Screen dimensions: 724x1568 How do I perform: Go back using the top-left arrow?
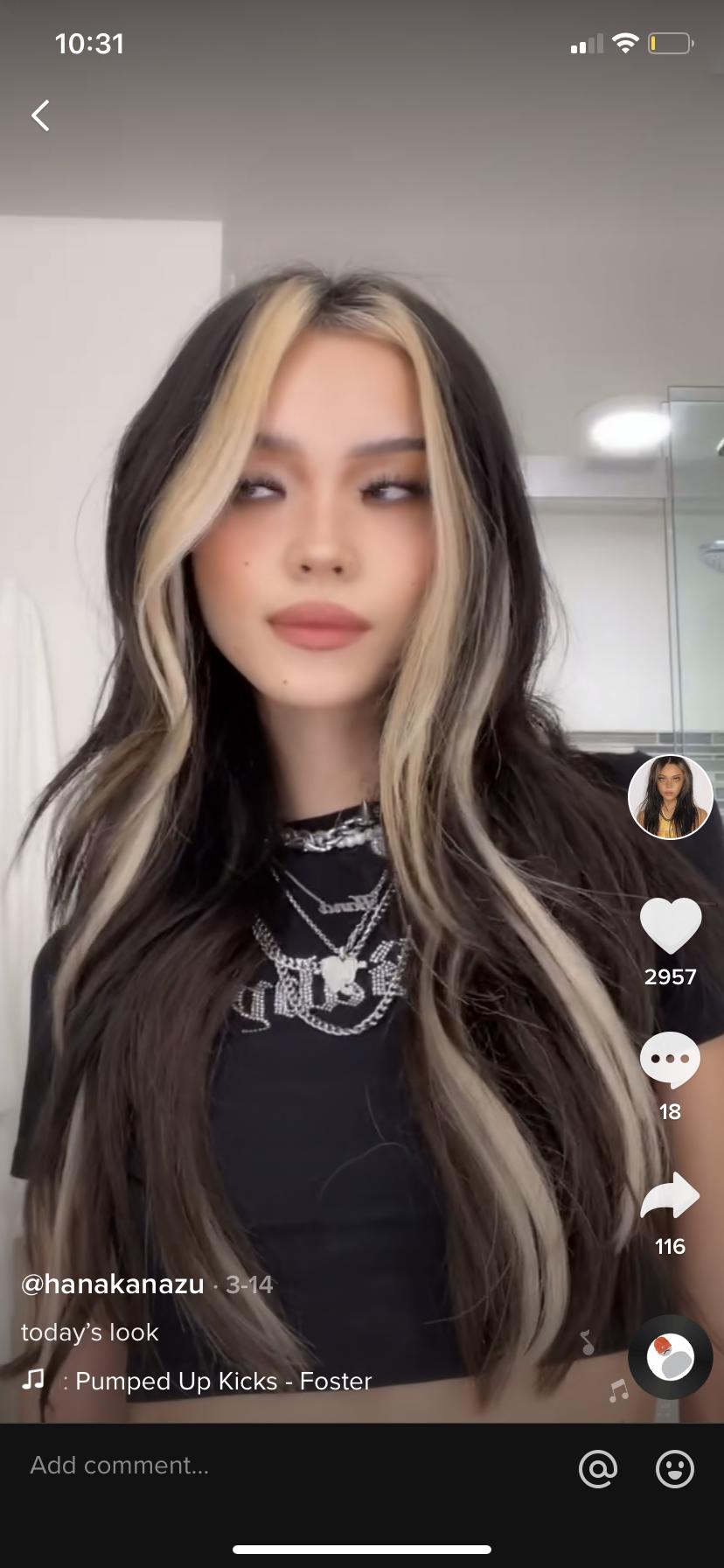(x=40, y=115)
